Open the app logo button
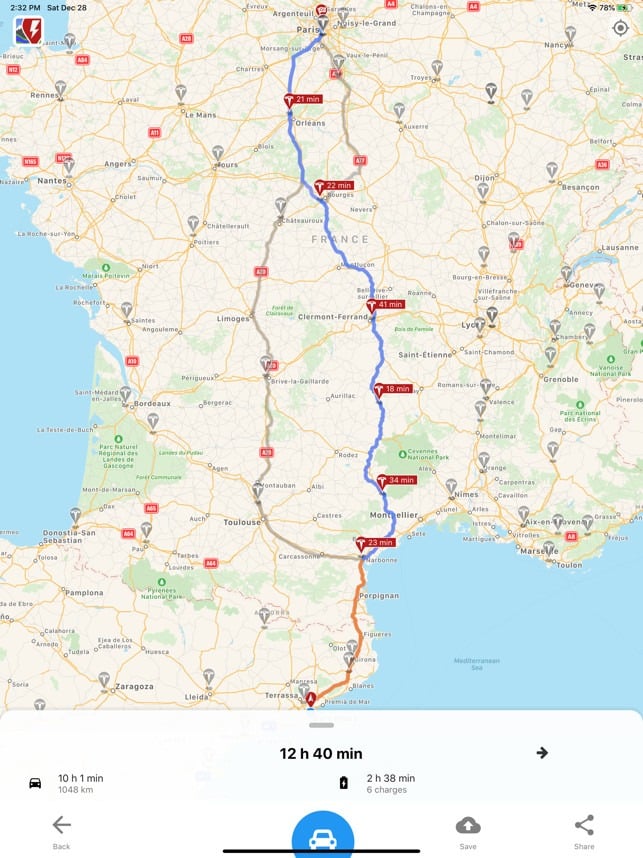The width and height of the screenshot is (643, 858). coord(29,33)
